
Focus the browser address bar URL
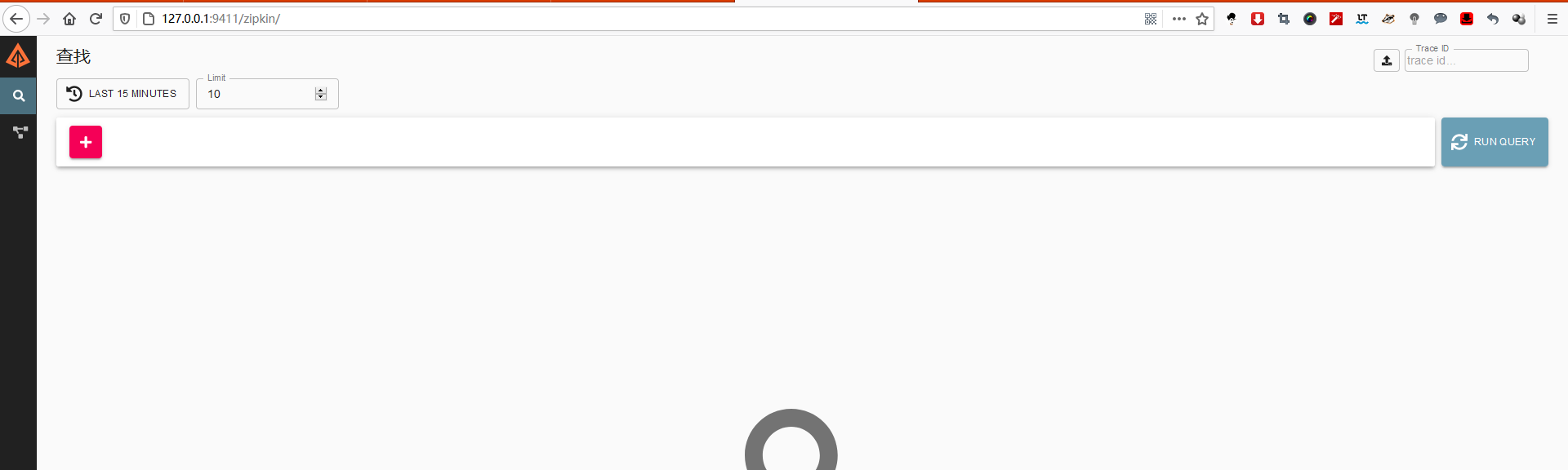click(x=572, y=19)
